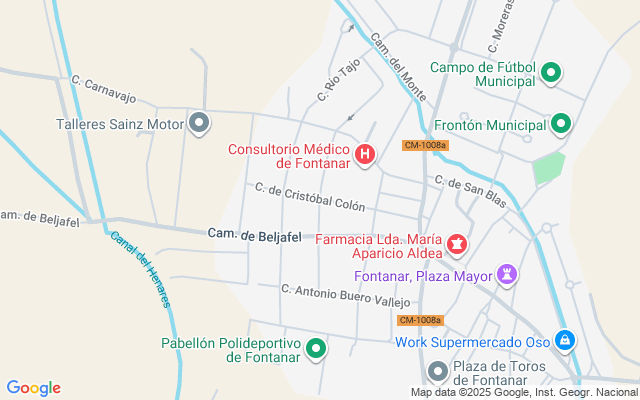Viewport: 640px width, 400px height.
Task: Select the Consultorio Médico de Fontanar pin
Action: coord(365,154)
